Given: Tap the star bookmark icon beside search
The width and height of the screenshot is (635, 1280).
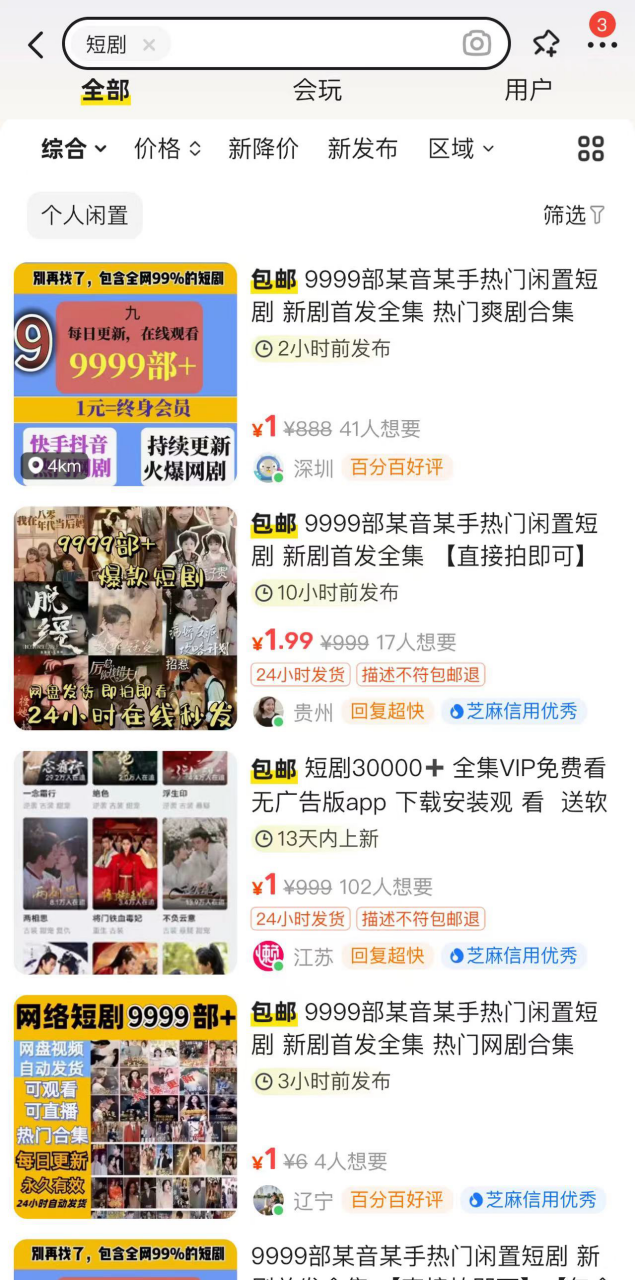Looking at the screenshot, I should pyautogui.click(x=546, y=44).
